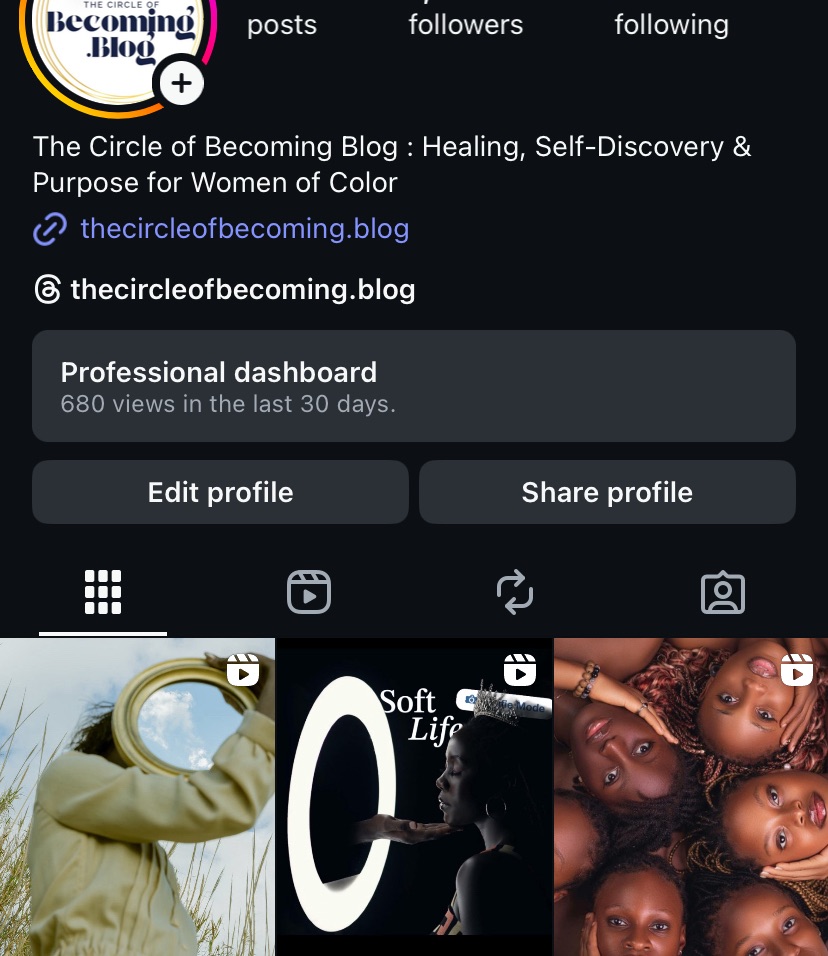828x956 pixels.
Task: Tap Share profile button
Action: pos(606,492)
